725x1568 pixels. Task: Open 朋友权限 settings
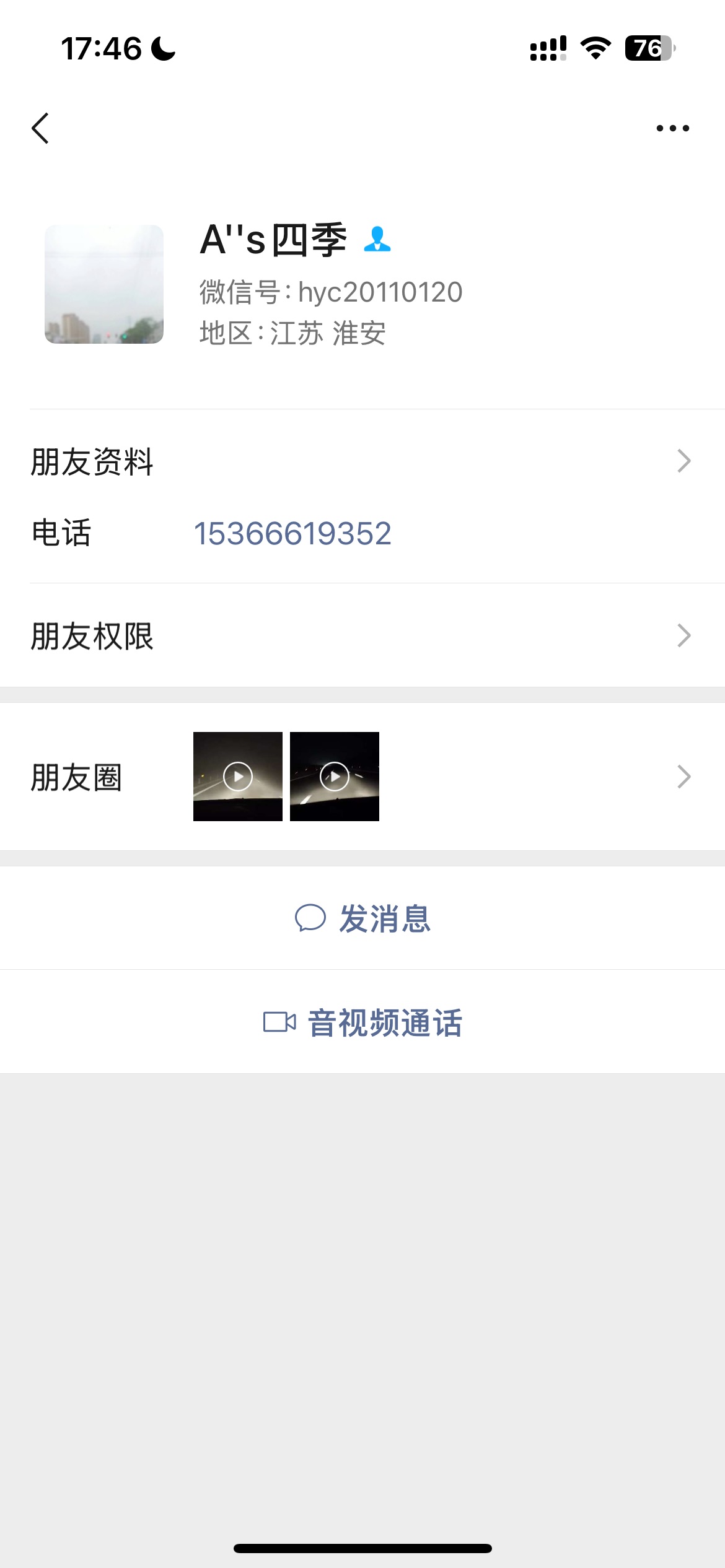pyautogui.click(x=362, y=635)
